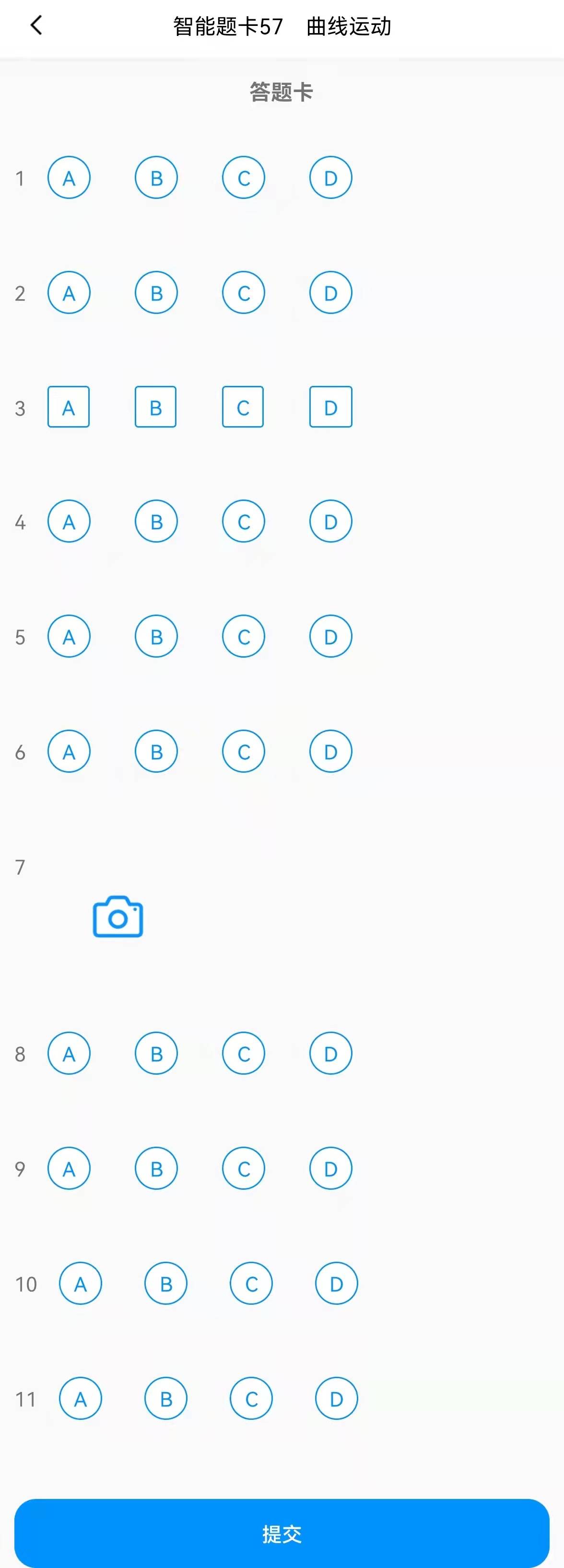Pick answer D for question 4
The width and height of the screenshot is (564, 1568).
pyautogui.click(x=330, y=522)
